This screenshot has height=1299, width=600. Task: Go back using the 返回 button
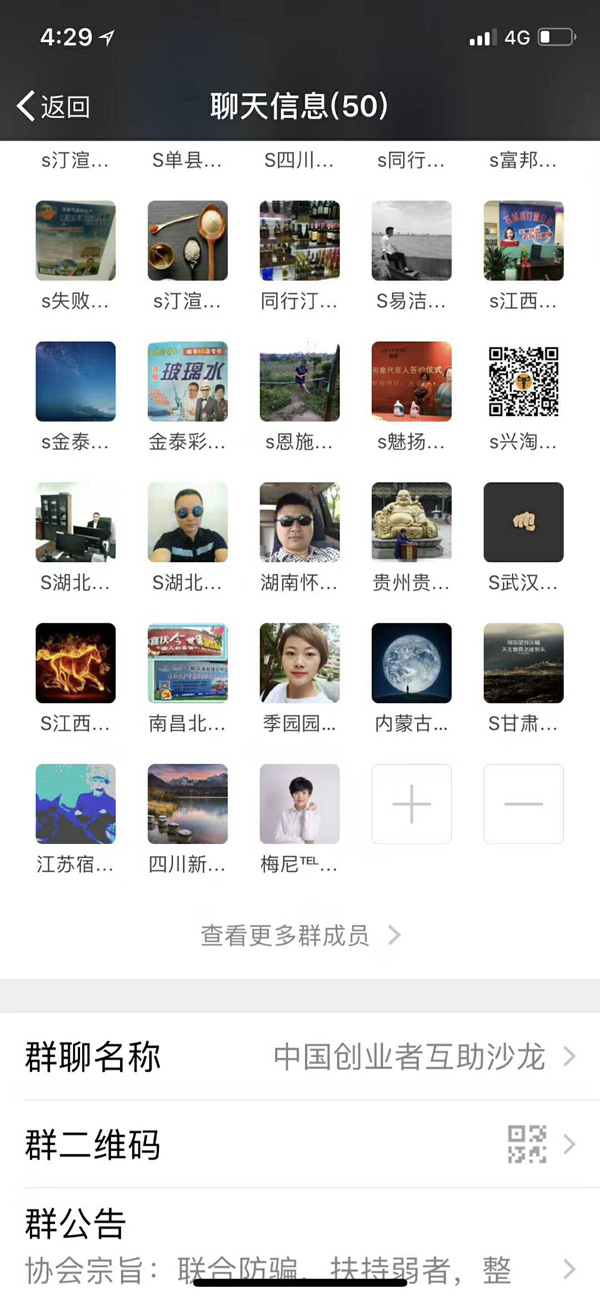point(54,106)
